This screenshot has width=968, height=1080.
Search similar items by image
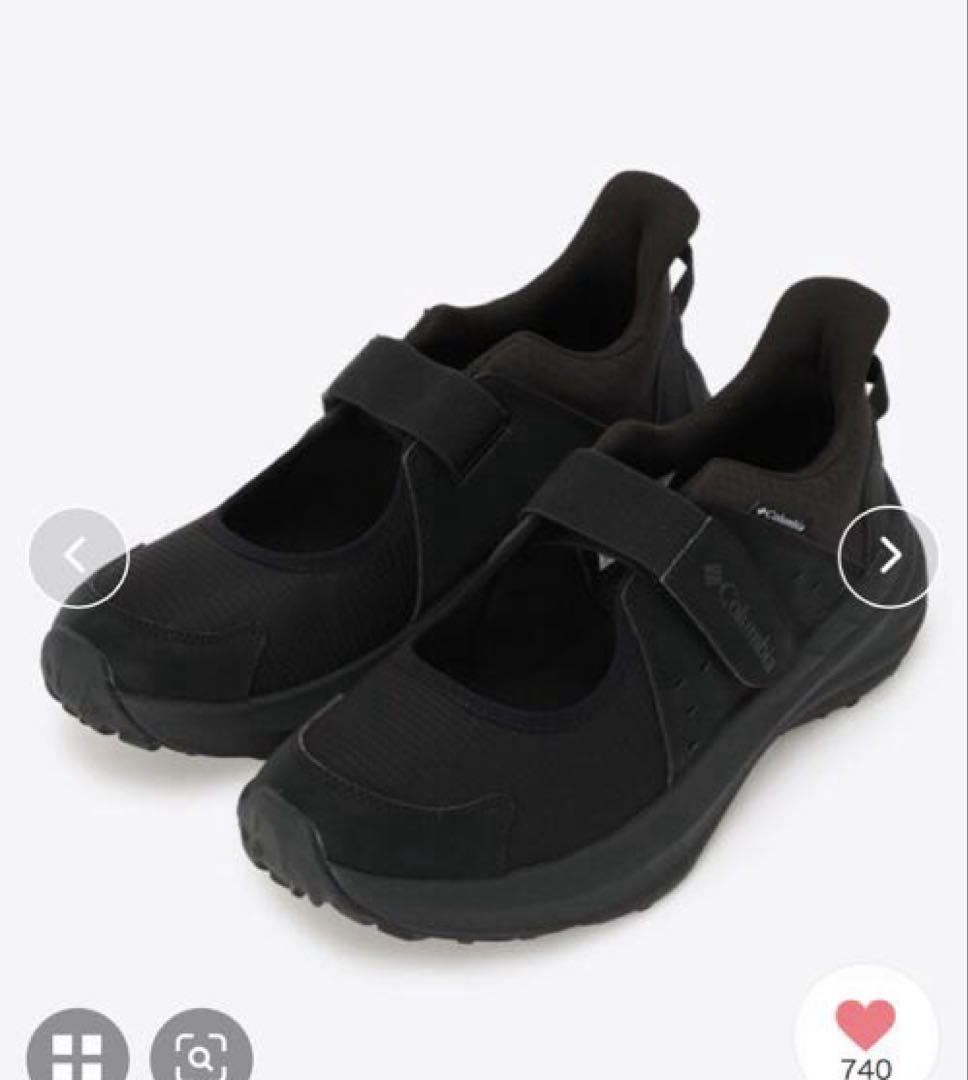tap(201, 1052)
